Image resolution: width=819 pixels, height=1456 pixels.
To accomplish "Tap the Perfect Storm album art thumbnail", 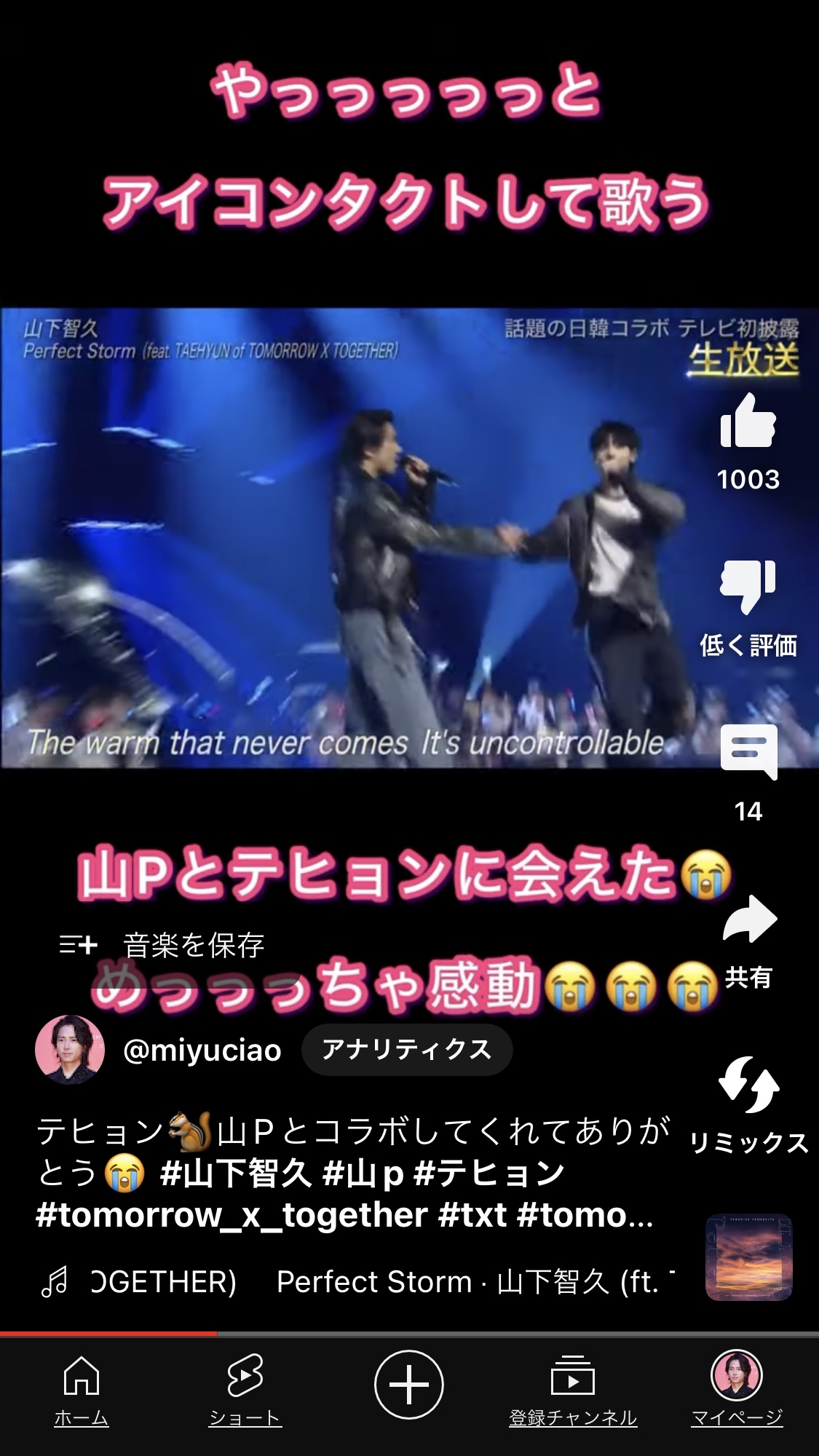I will coord(748,1257).
